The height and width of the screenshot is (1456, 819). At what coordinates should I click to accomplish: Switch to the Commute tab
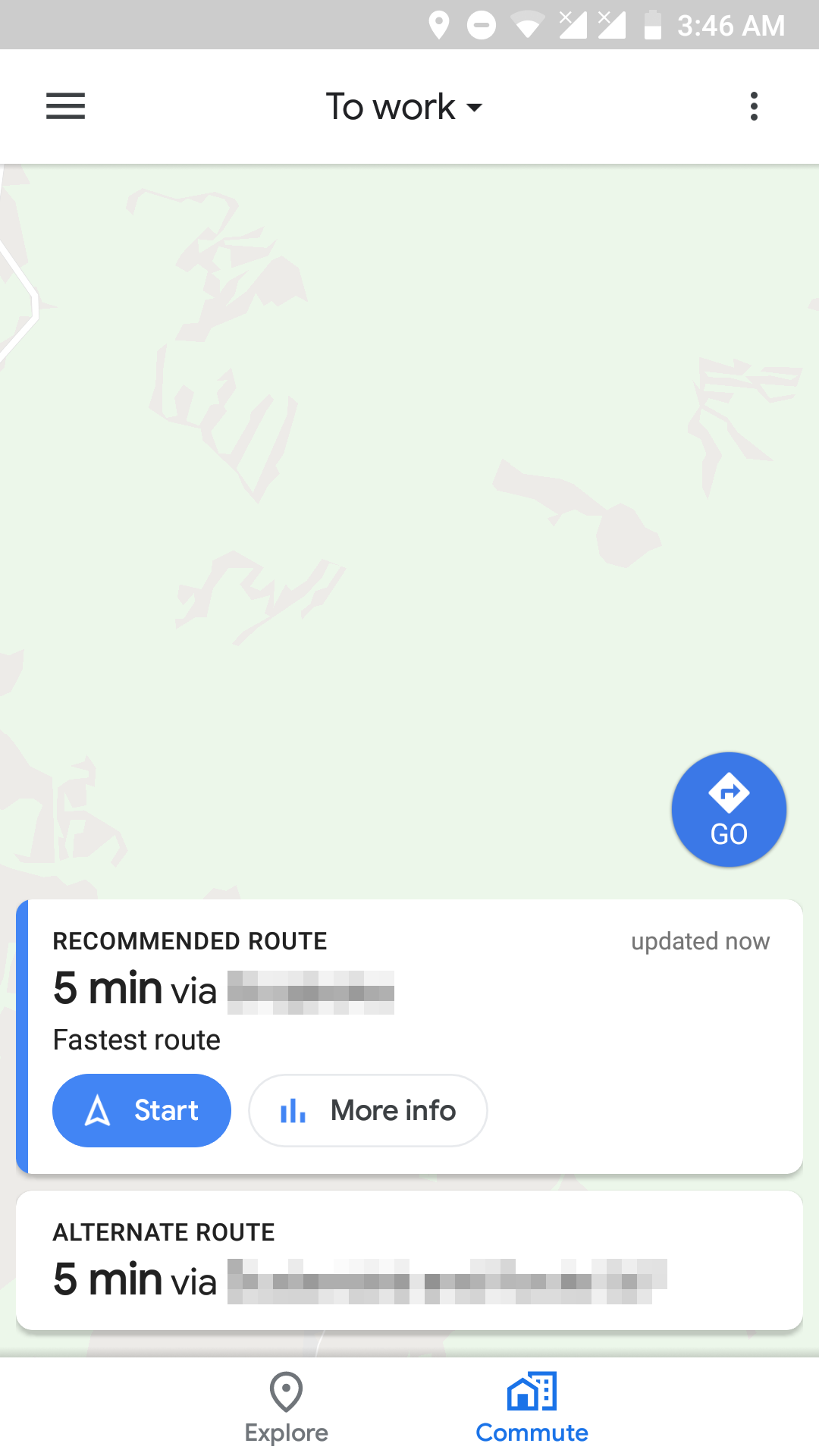click(532, 1407)
